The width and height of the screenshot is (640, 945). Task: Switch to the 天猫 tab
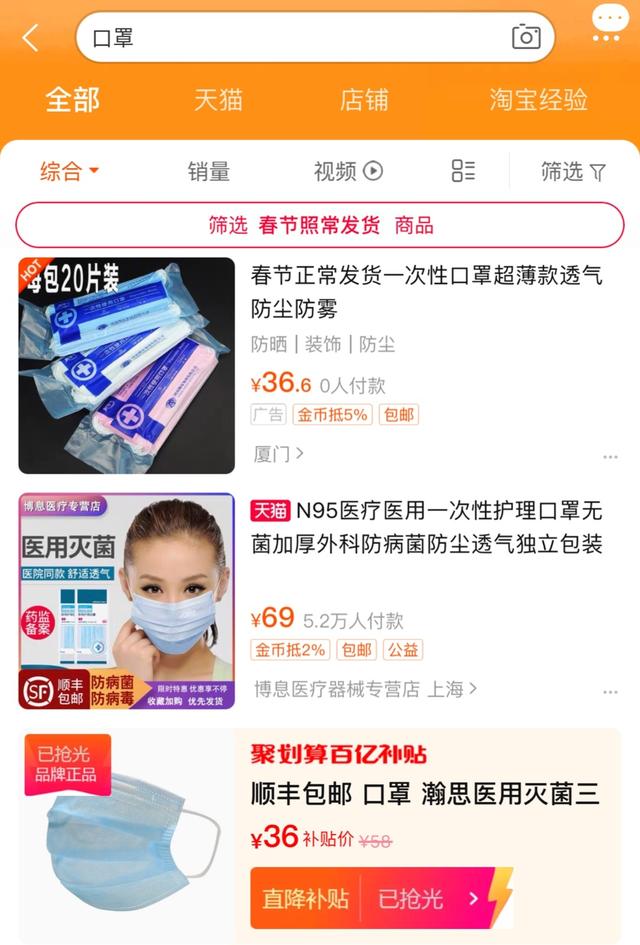(219, 100)
